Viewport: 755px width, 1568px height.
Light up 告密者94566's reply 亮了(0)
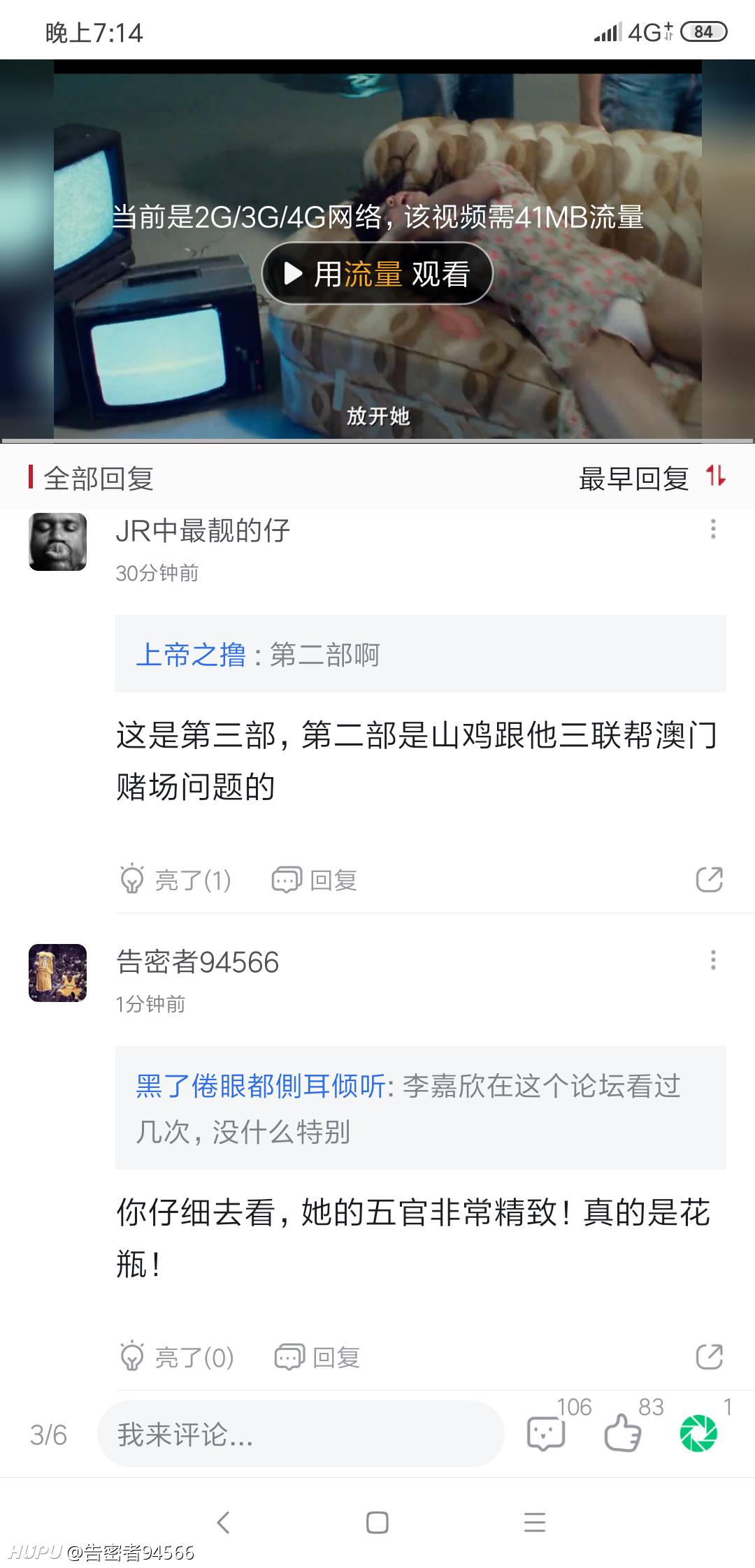(176, 1357)
